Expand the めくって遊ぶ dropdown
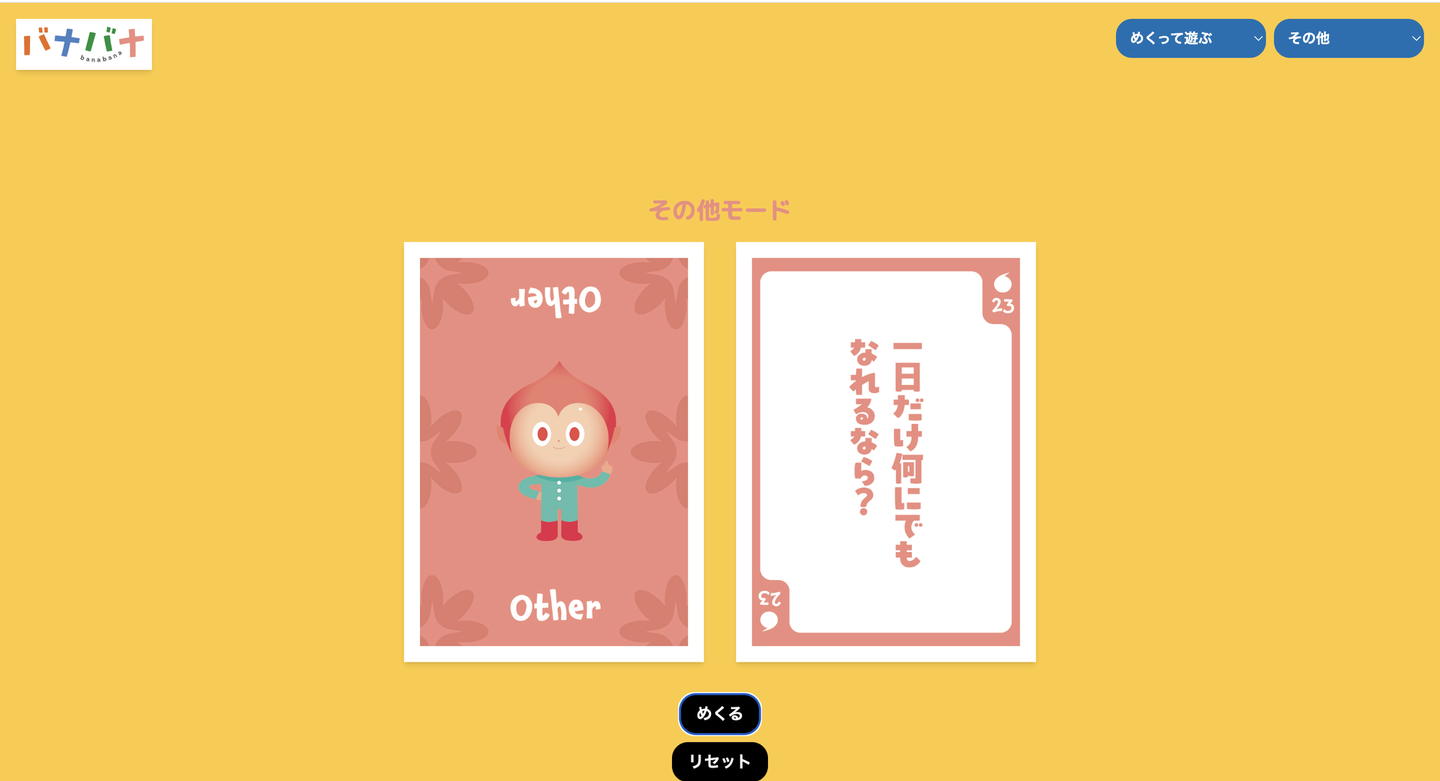This screenshot has width=1440, height=781. pyautogui.click(x=1190, y=38)
